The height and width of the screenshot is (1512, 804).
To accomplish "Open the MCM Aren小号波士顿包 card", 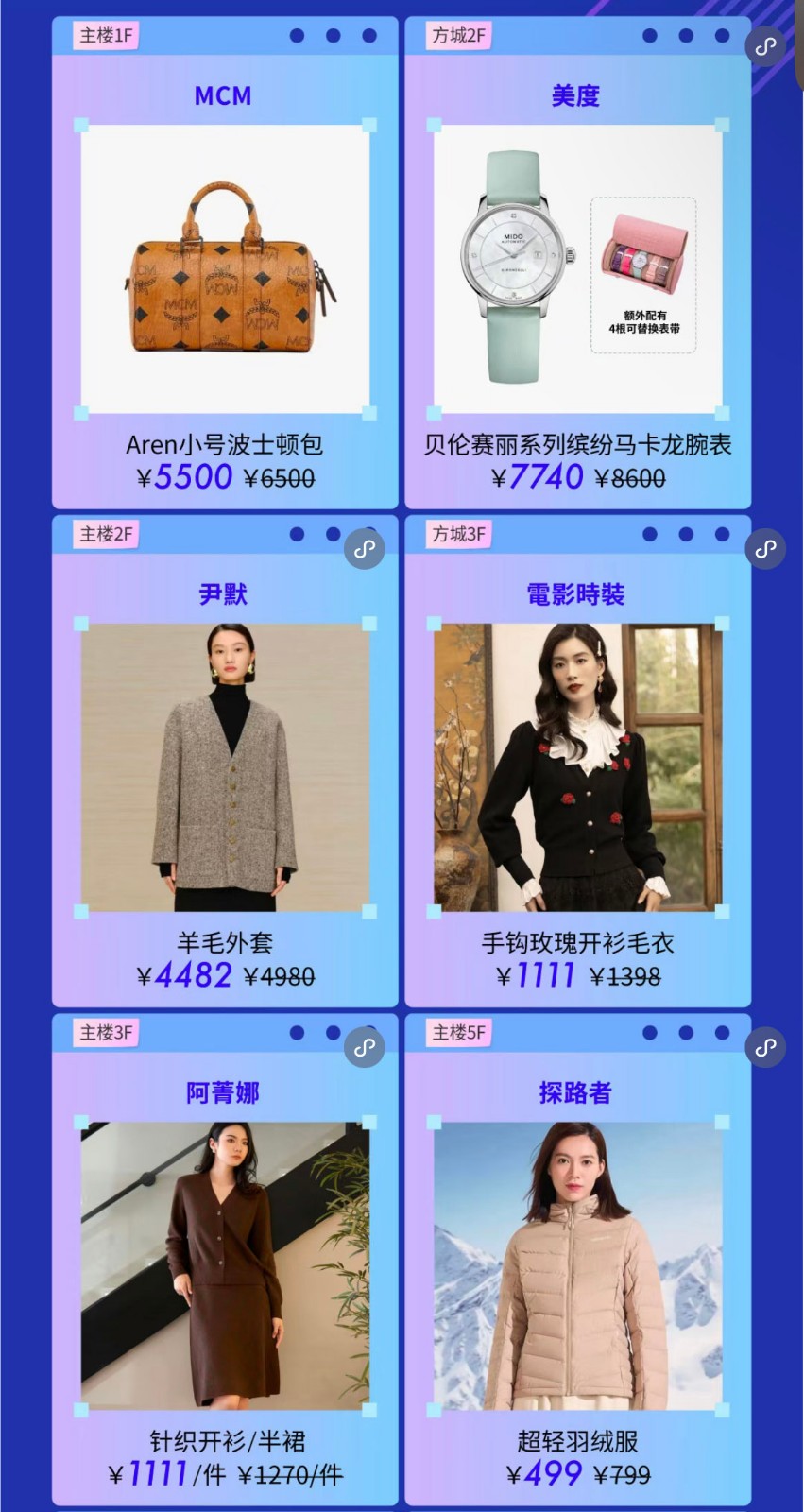I will click(x=225, y=269).
